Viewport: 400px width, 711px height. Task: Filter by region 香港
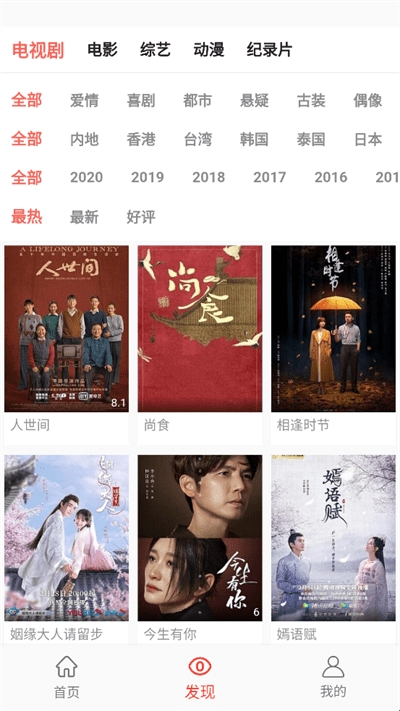coord(141,139)
